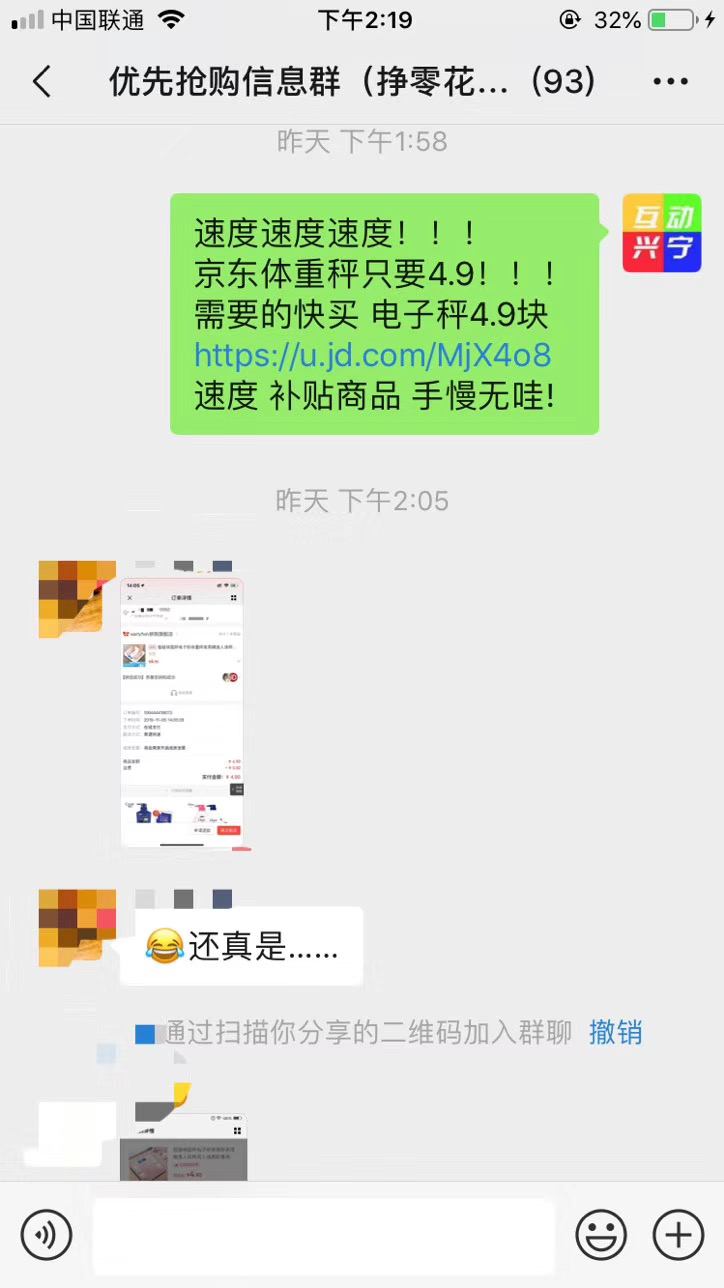Open the u.jd.com link in message
This screenshot has width=724, height=1288.
372,355
